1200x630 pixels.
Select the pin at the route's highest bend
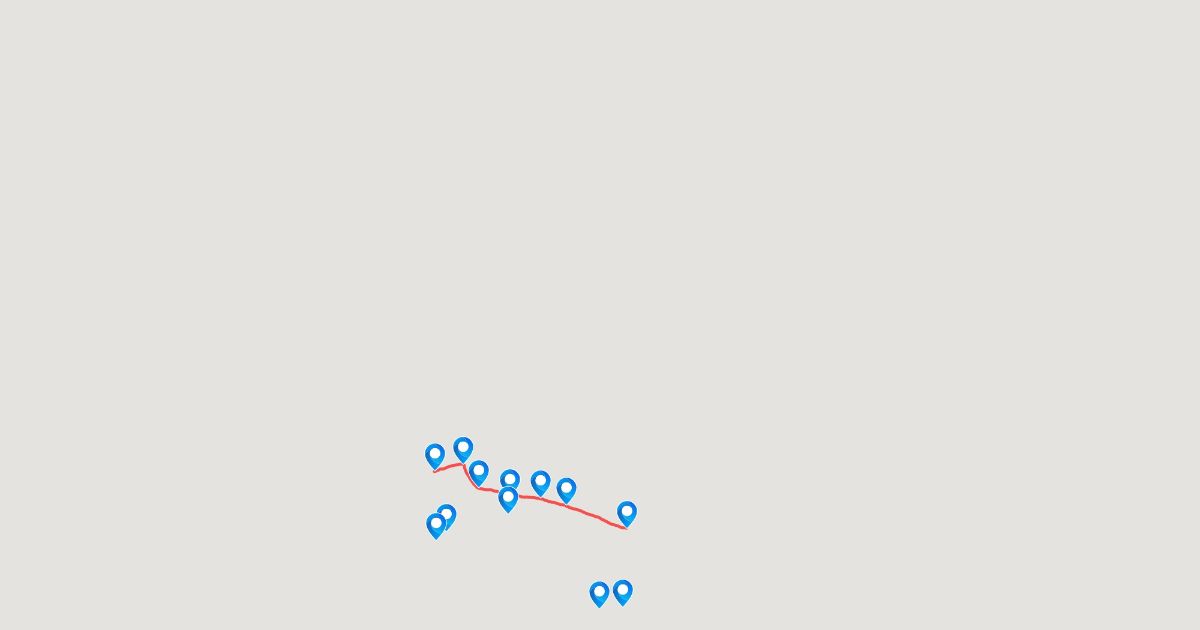click(463, 449)
